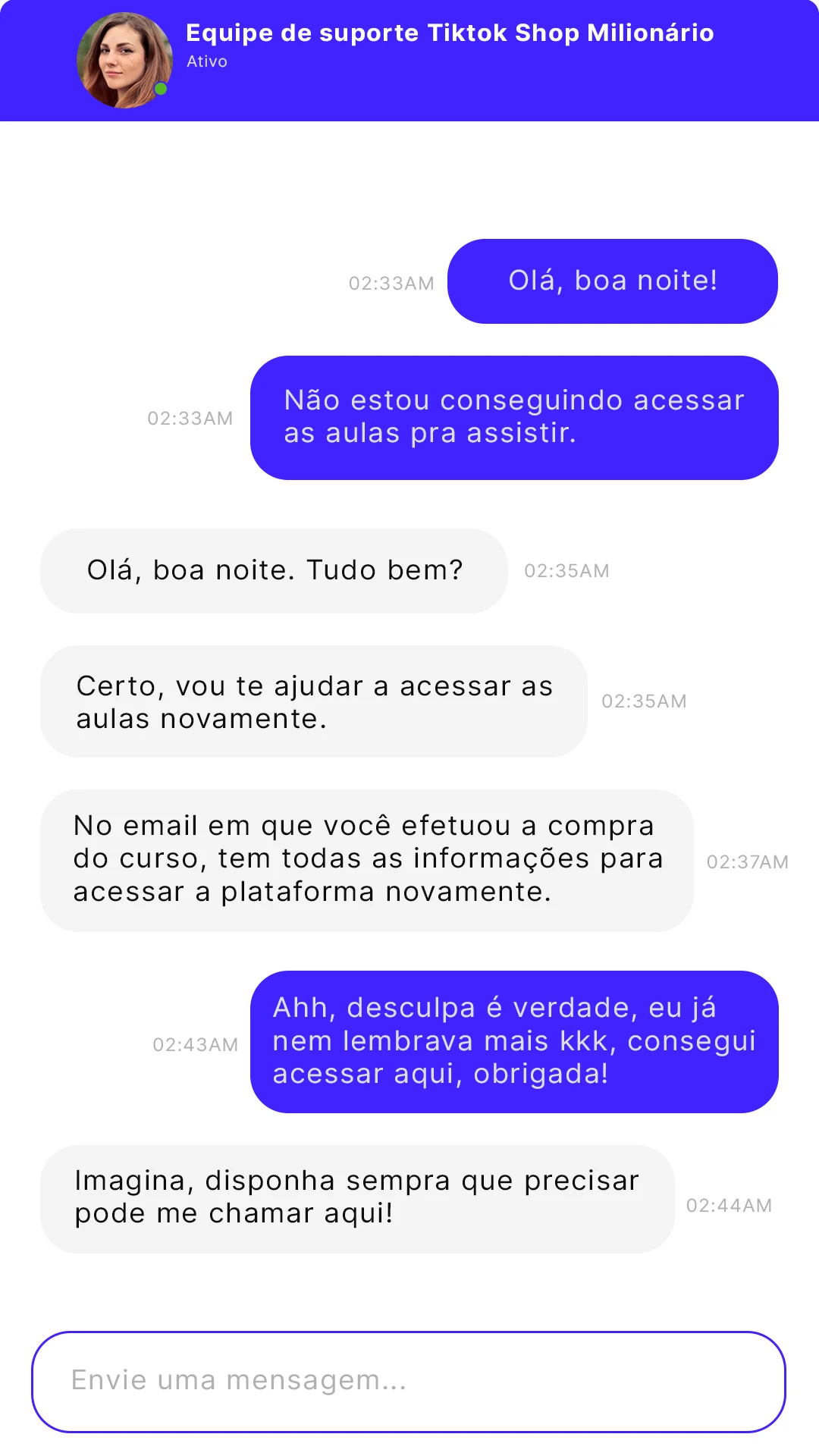Tap the 'Envie uma mensagem...' message field
This screenshot has width=819, height=1456.
tap(408, 1381)
